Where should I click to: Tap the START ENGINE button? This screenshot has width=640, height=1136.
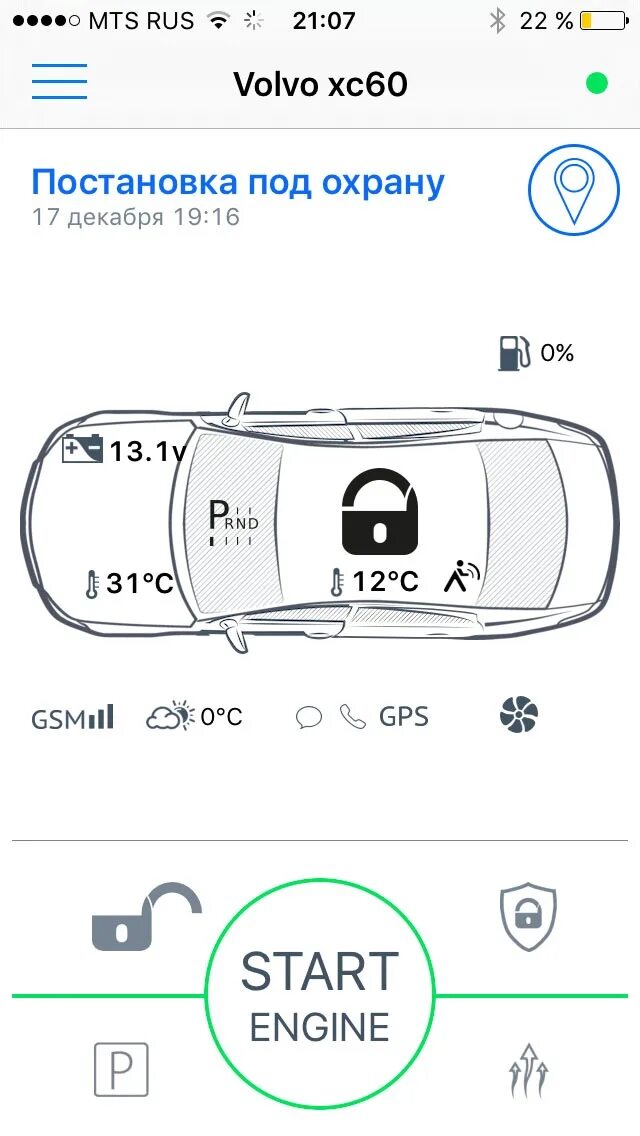(x=320, y=996)
